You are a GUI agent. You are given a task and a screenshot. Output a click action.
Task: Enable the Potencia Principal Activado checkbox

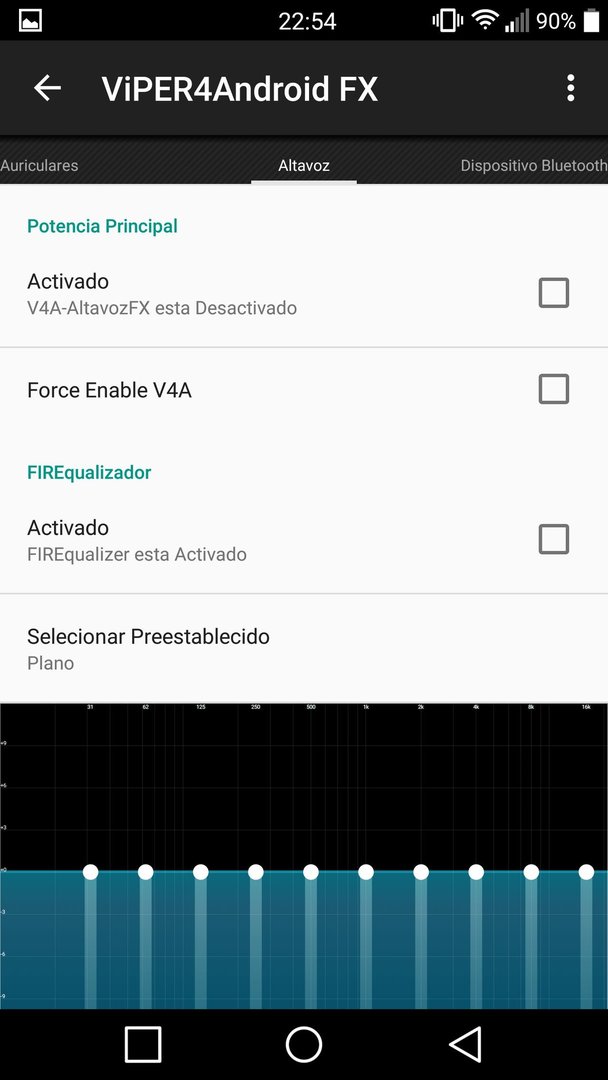tap(554, 293)
